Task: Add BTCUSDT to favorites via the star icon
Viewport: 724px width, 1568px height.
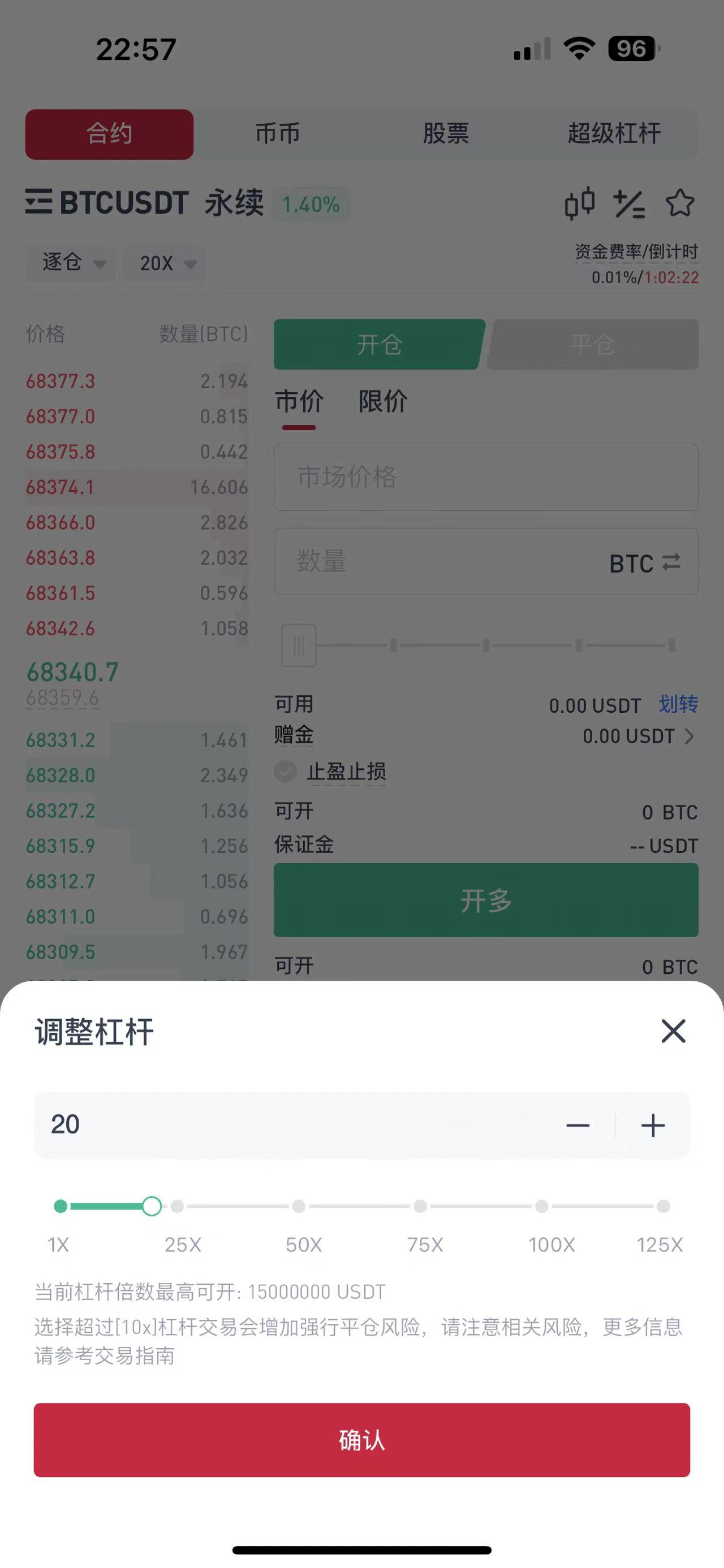Action: [680, 204]
